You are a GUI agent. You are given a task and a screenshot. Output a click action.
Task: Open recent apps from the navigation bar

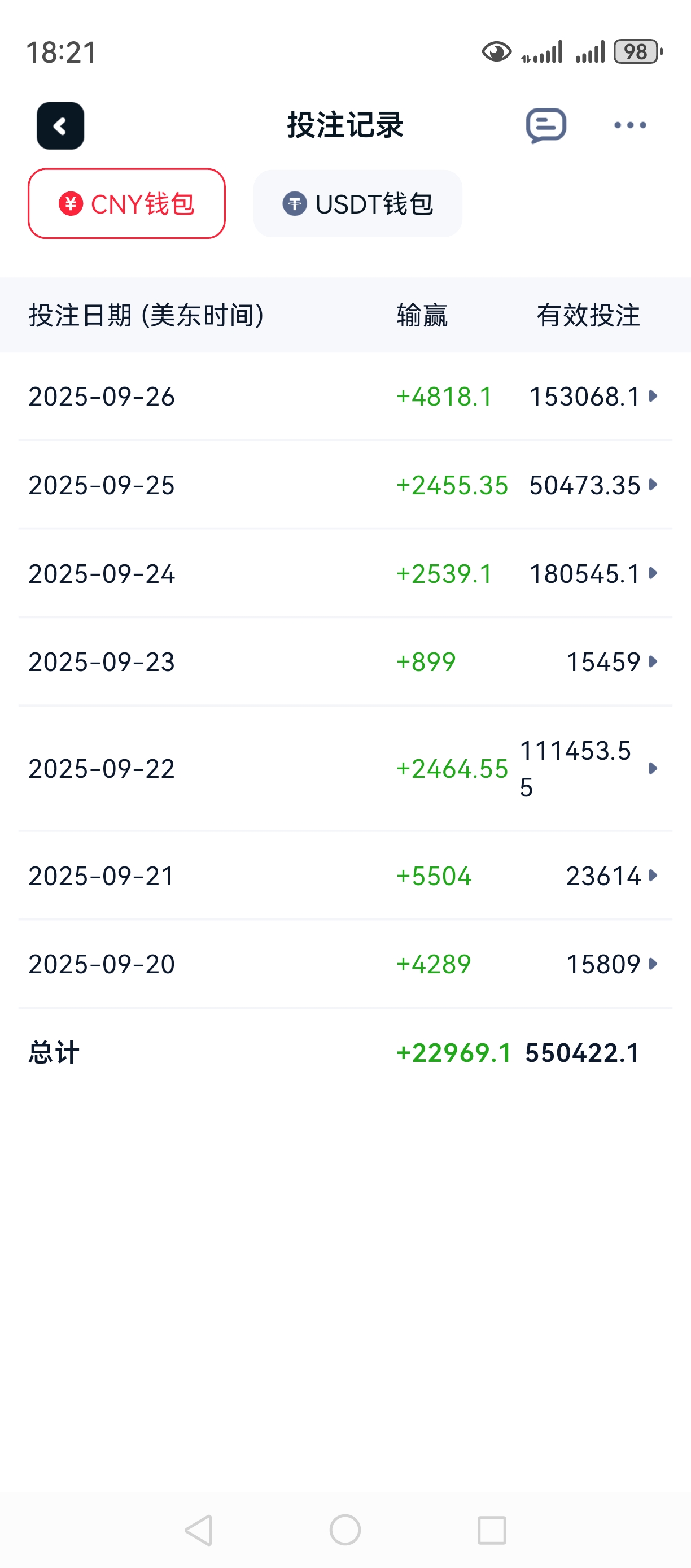(x=492, y=1530)
